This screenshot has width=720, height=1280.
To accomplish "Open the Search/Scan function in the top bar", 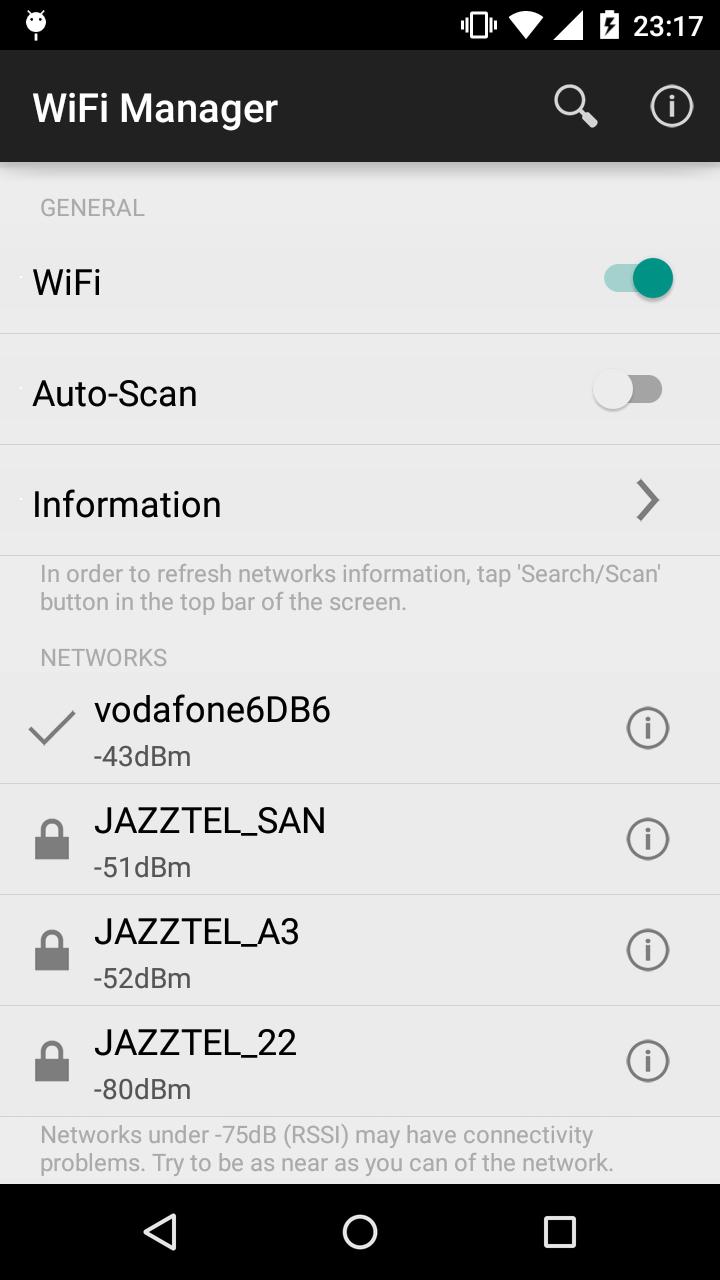I will coord(573,105).
